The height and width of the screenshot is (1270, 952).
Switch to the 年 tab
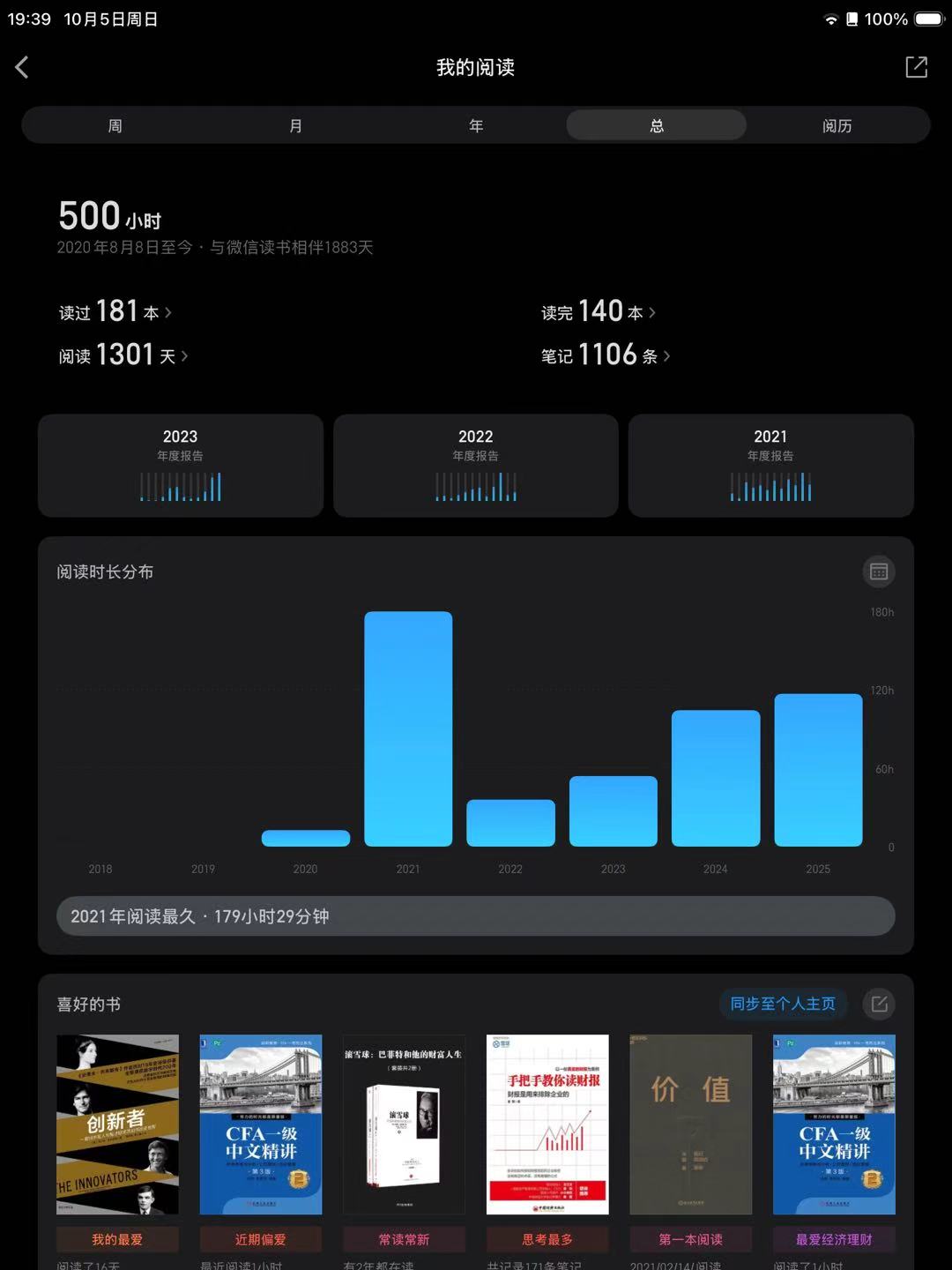[x=476, y=126]
